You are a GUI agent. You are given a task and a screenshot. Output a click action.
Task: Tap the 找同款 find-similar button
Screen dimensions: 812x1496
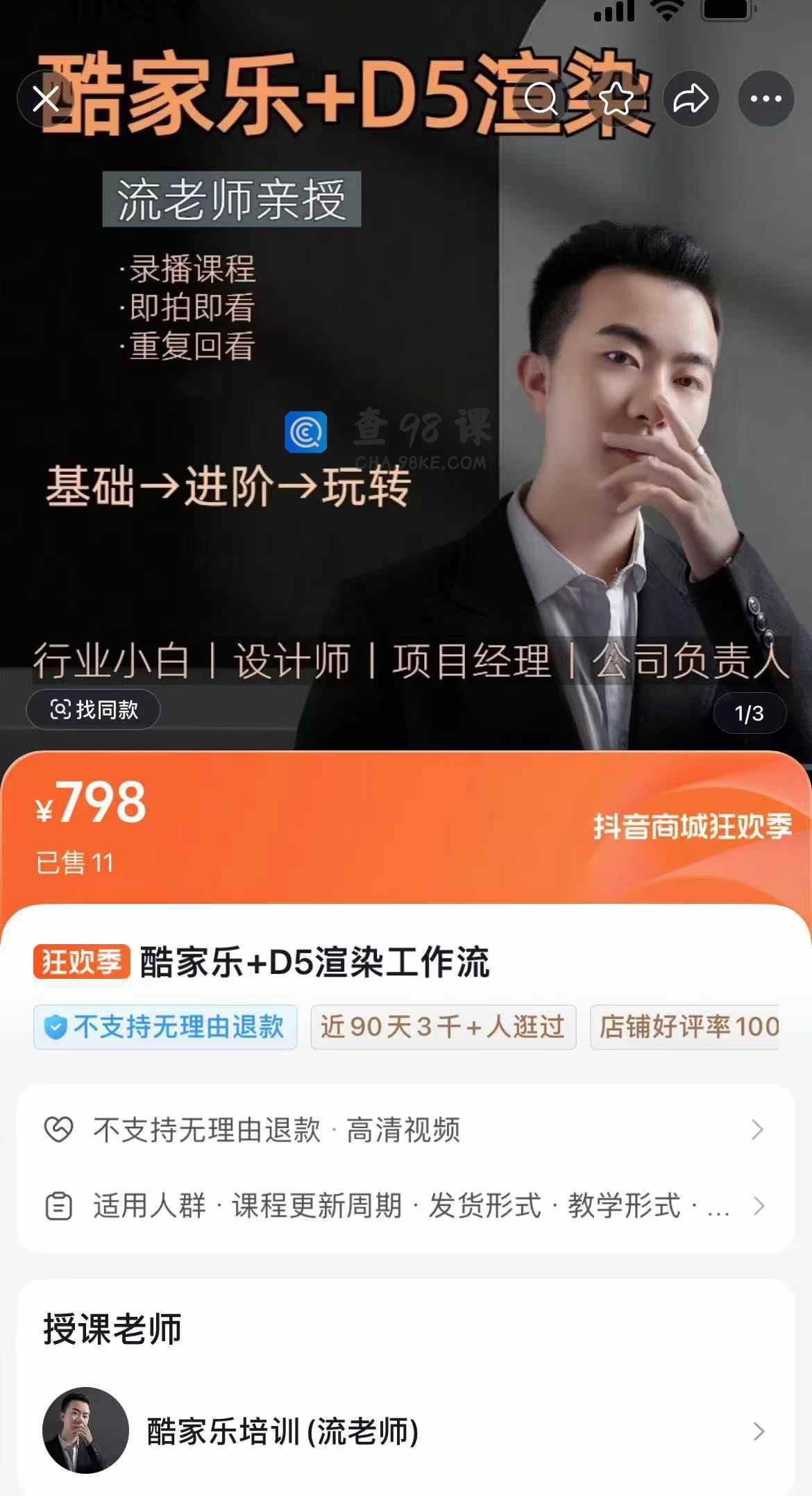94,709
